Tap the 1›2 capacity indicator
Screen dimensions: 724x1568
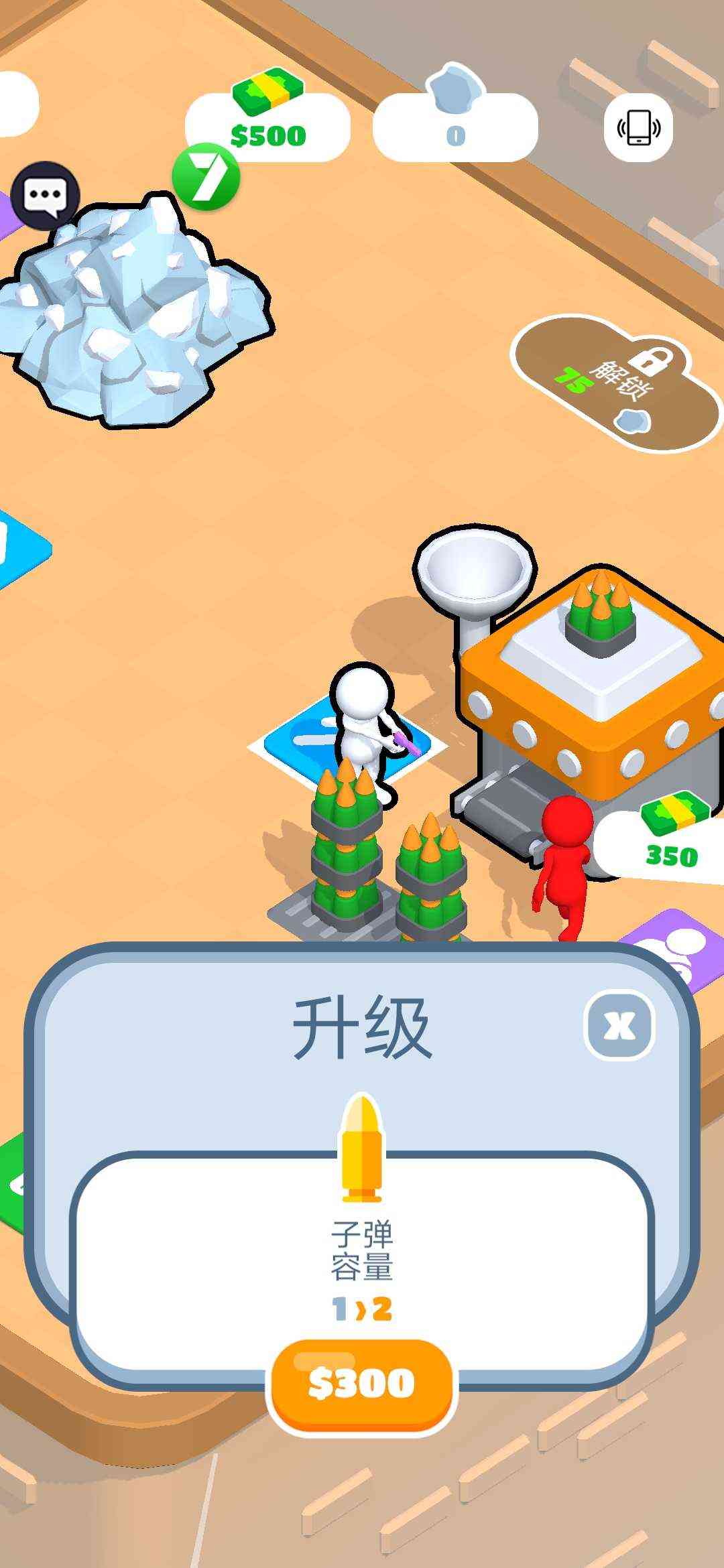pyautogui.click(x=362, y=1307)
